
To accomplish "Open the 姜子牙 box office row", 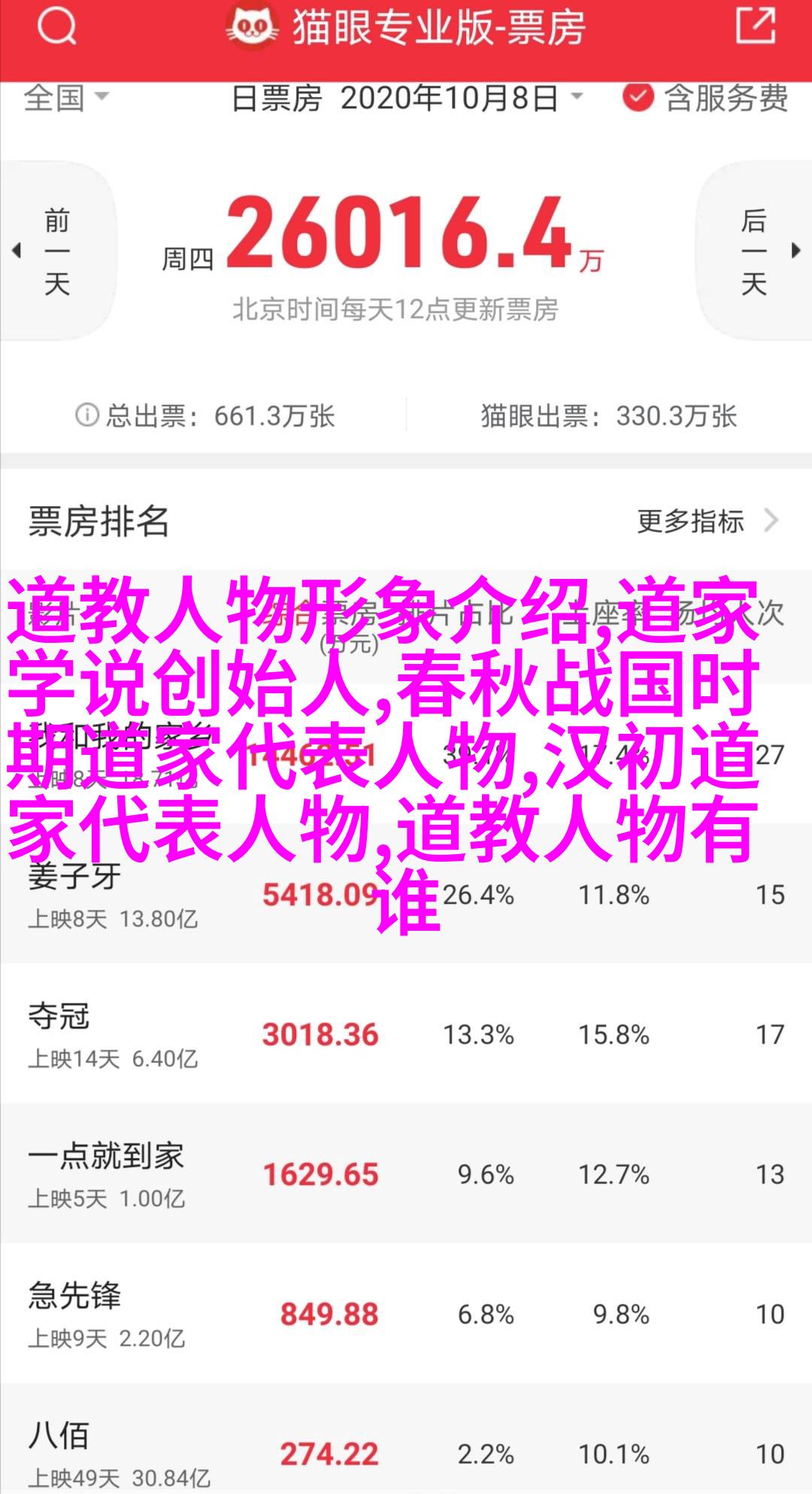I will click(x=406, y=895).
